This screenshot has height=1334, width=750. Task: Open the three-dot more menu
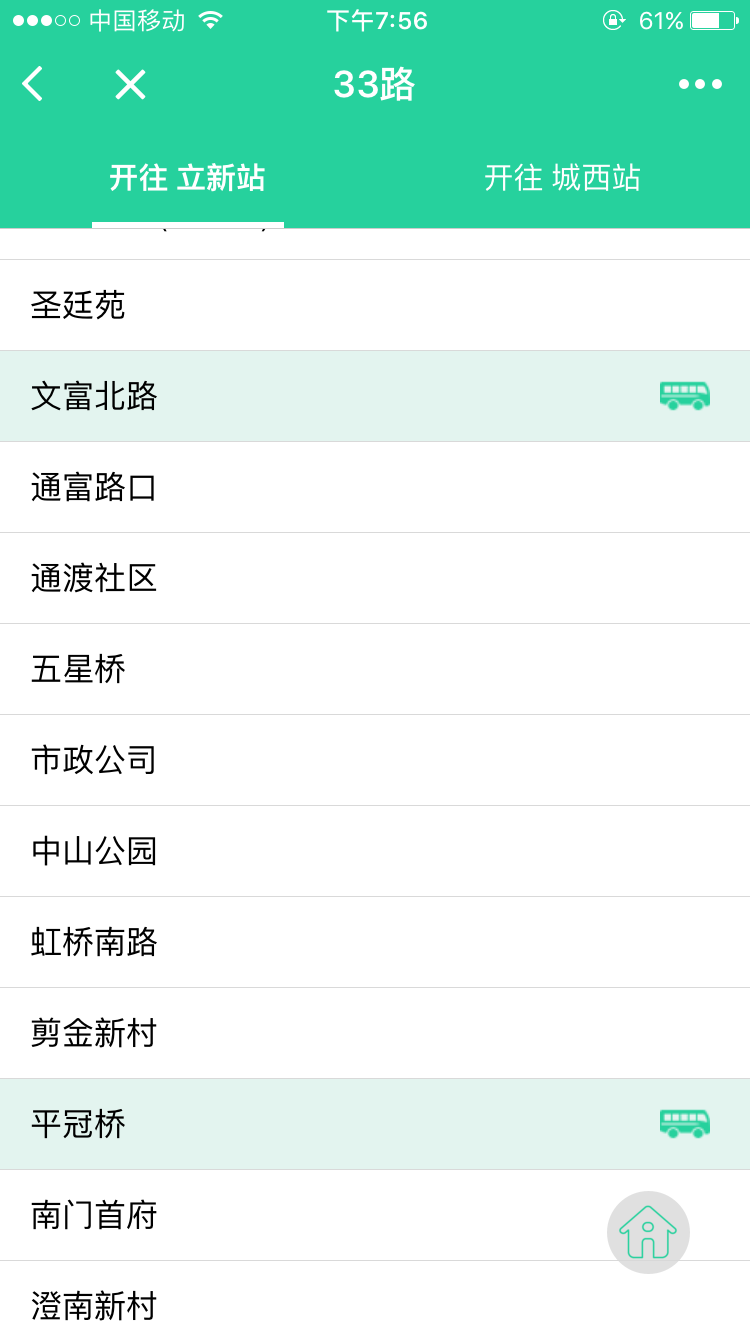[x=700, y=84]
